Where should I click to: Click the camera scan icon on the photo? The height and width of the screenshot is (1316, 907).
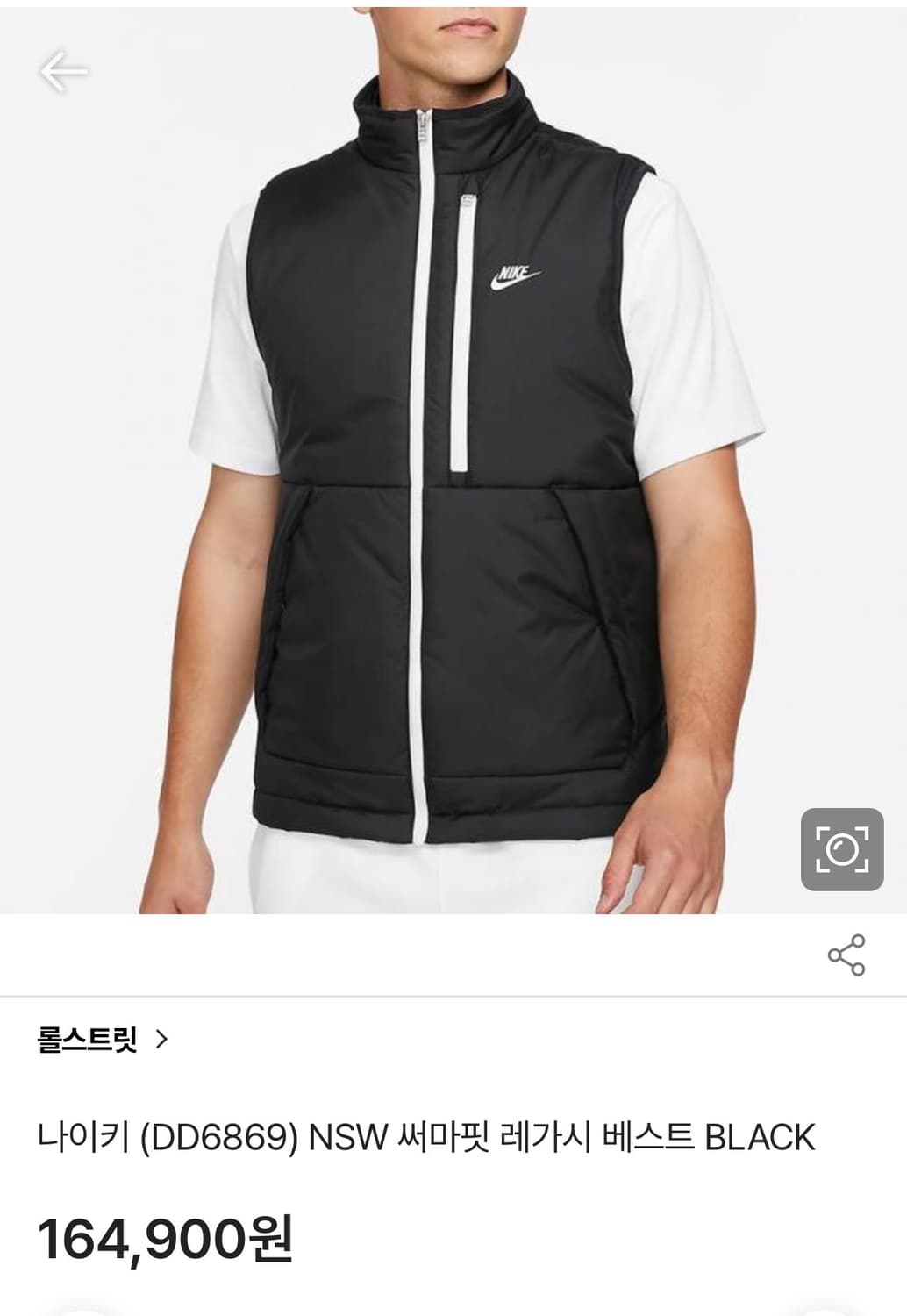point(840,849)
